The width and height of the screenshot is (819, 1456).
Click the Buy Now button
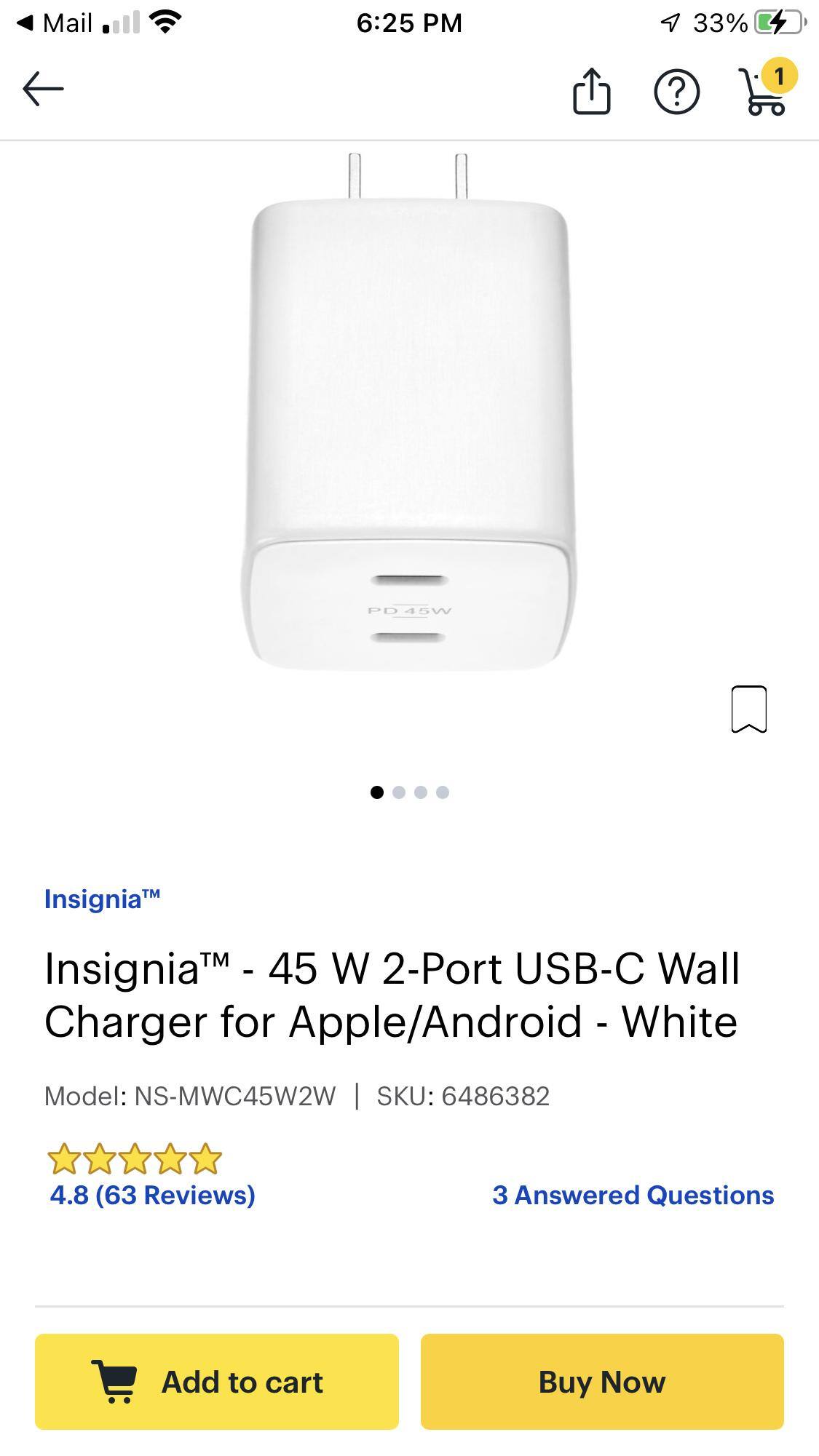point(602,1380)
